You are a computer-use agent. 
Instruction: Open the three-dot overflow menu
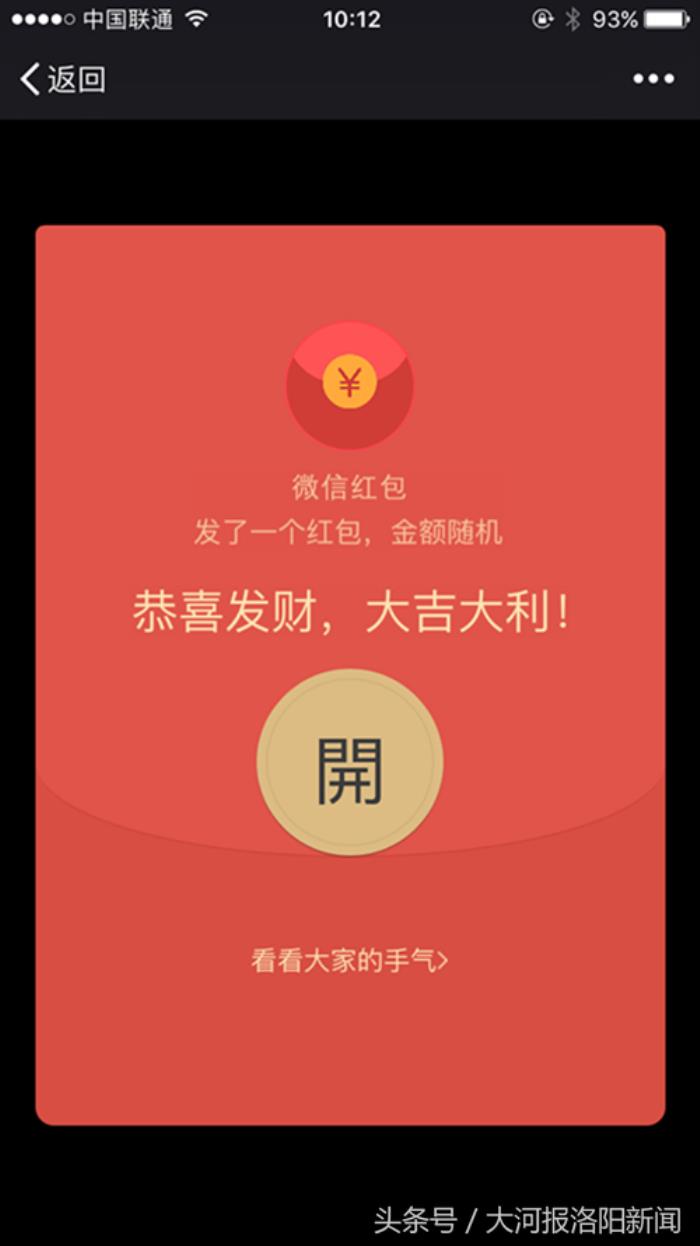(653, 79)
